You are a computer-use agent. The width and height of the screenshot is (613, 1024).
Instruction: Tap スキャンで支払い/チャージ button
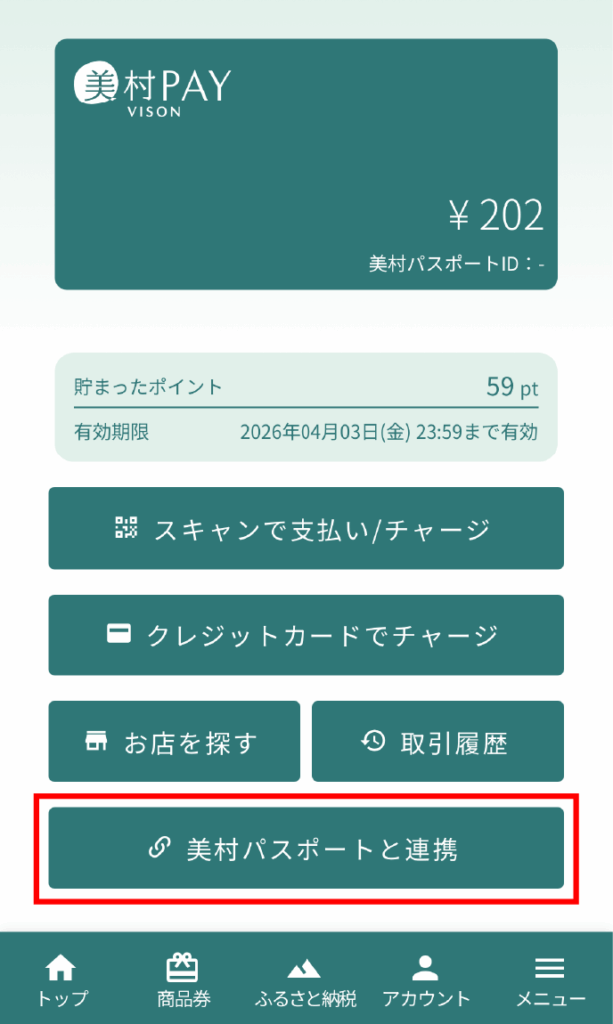[x=306, y=528]
